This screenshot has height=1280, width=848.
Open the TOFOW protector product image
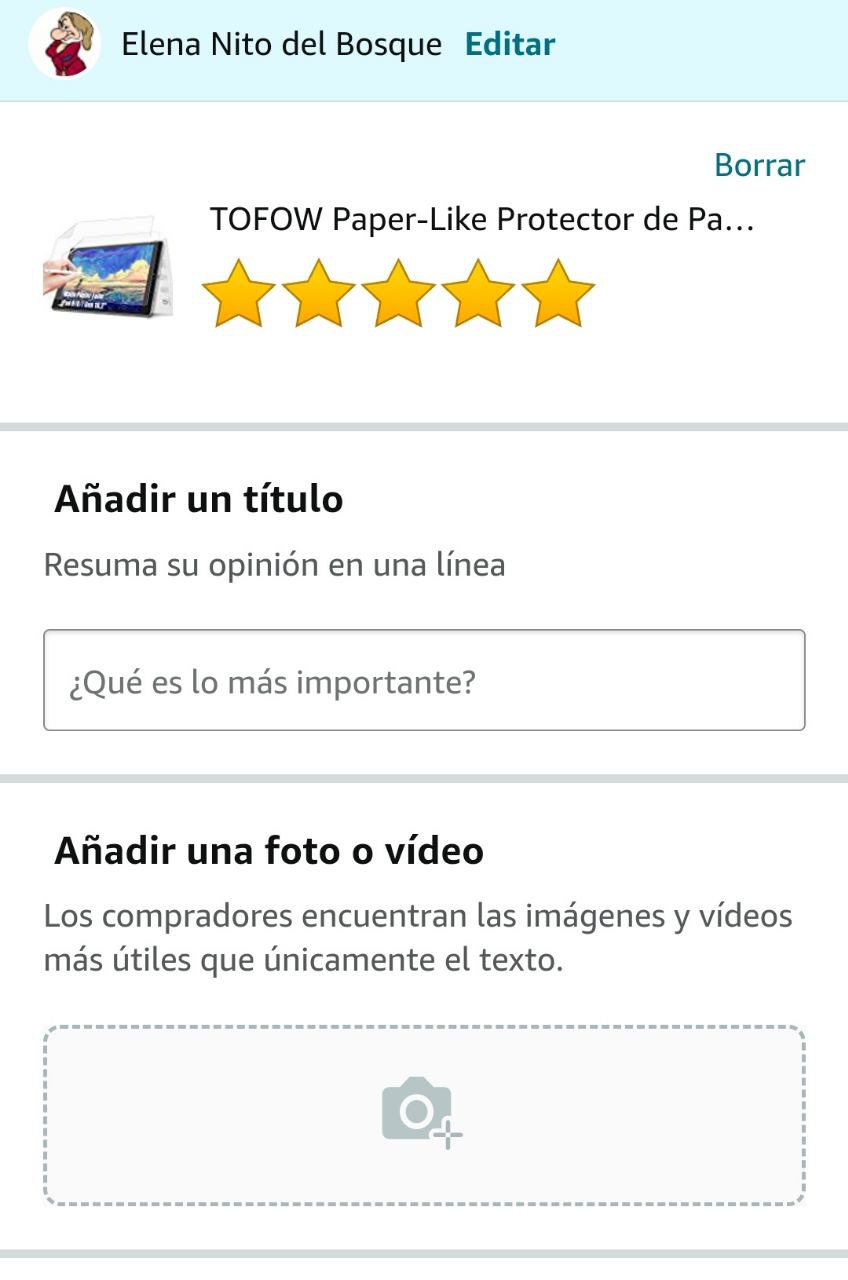point(108,267)
